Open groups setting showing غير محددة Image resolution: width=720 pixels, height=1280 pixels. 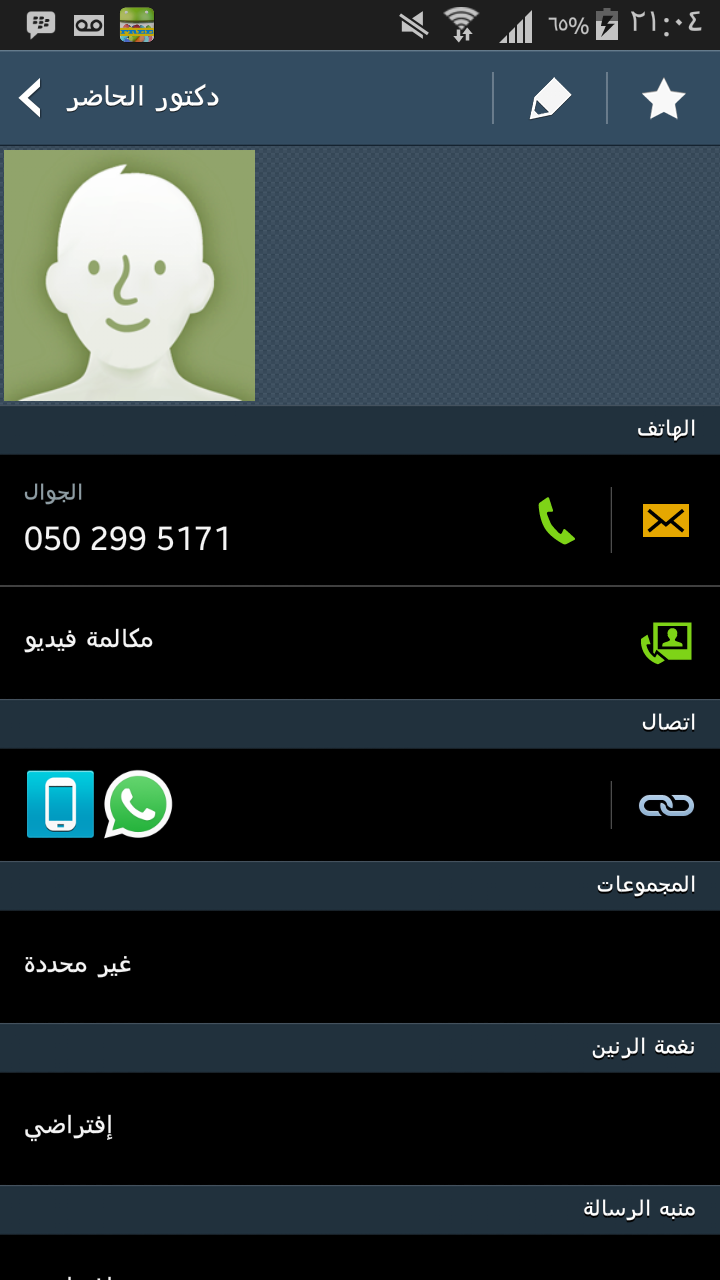[x=360, y=967]
